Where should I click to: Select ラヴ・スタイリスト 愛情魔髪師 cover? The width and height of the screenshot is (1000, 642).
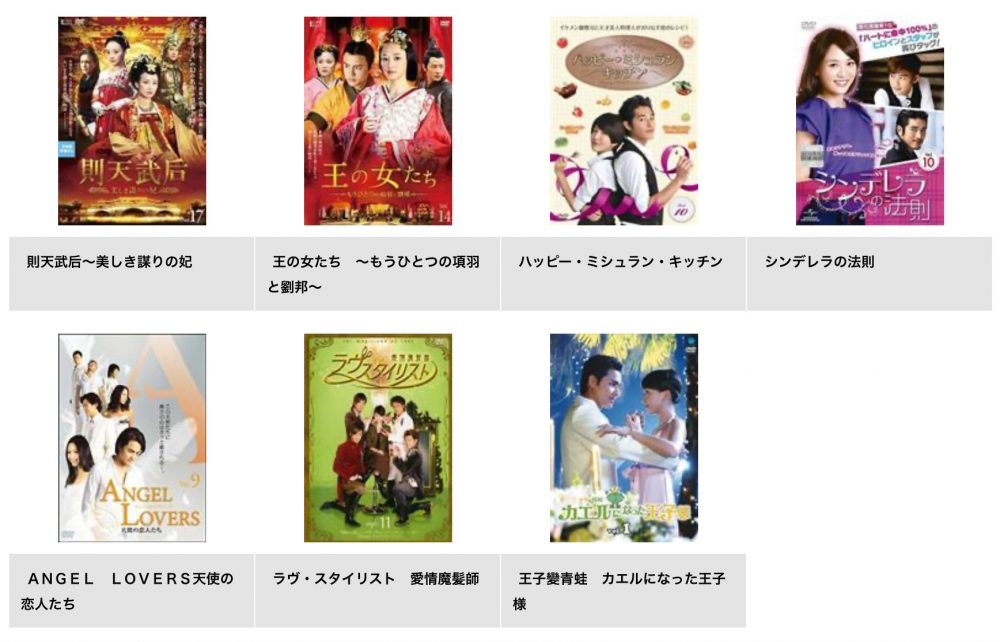click(x=378, y=438)
